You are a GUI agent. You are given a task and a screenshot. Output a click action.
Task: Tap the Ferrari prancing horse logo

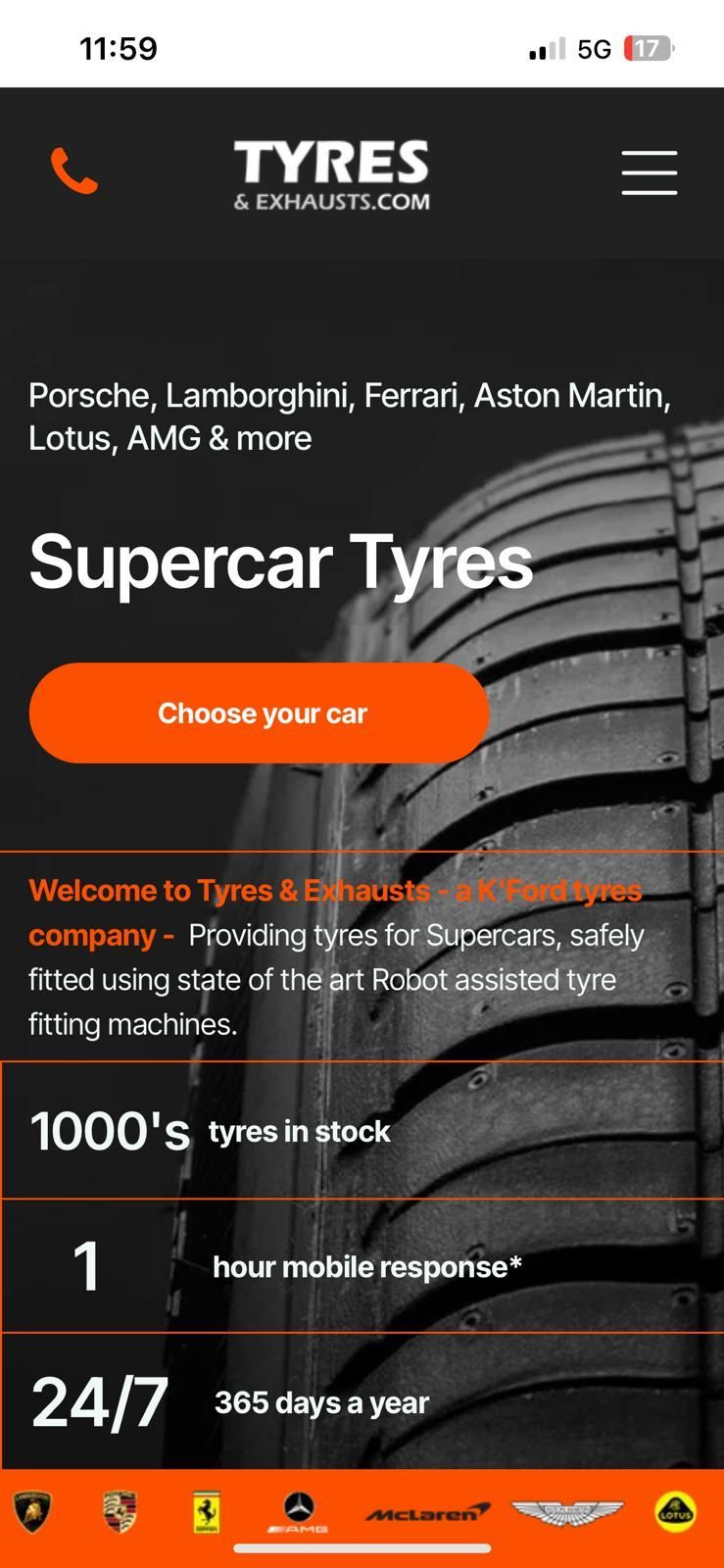[205, 1512]
